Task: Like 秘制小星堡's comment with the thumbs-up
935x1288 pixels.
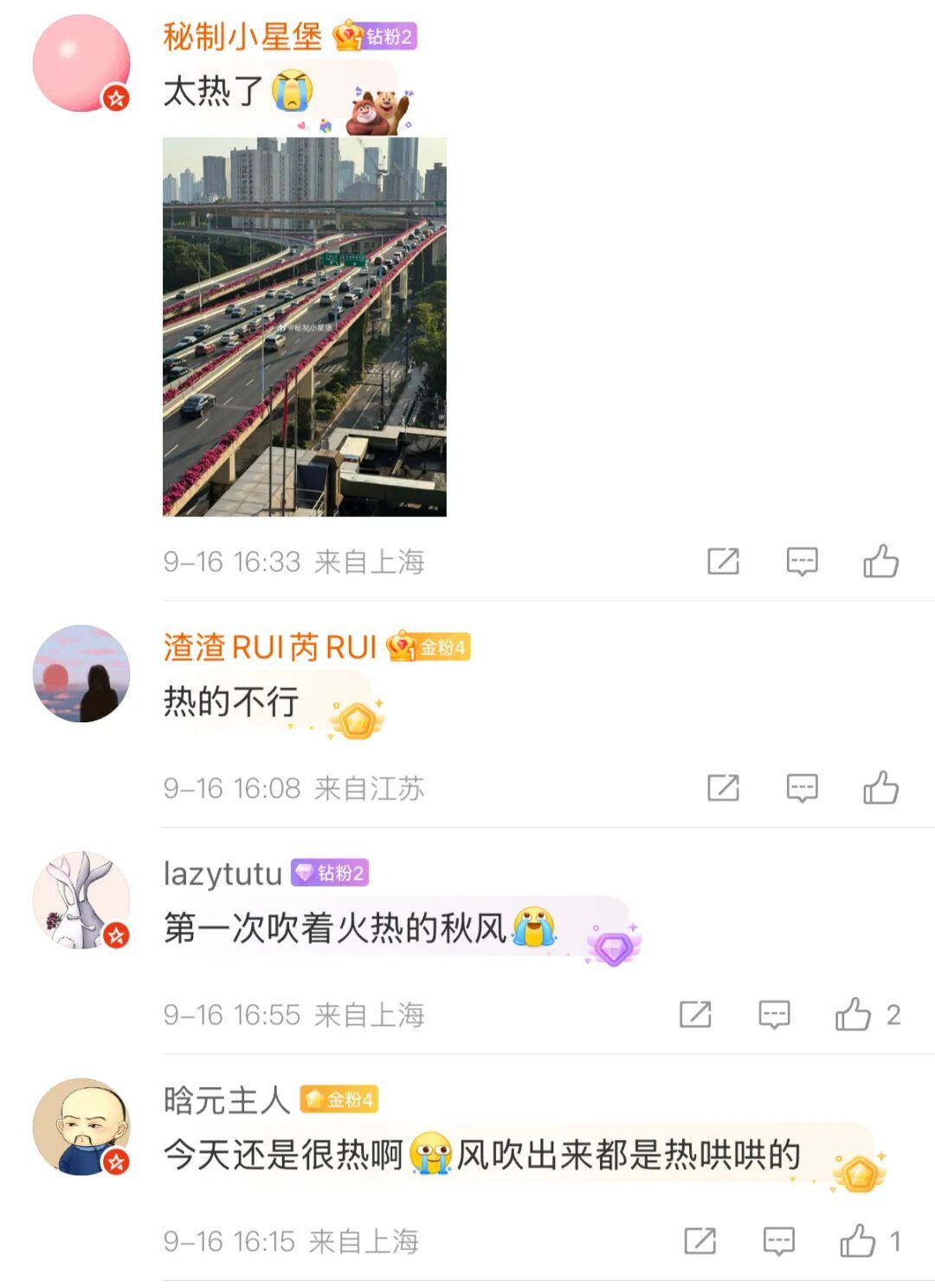Action: 882,560
